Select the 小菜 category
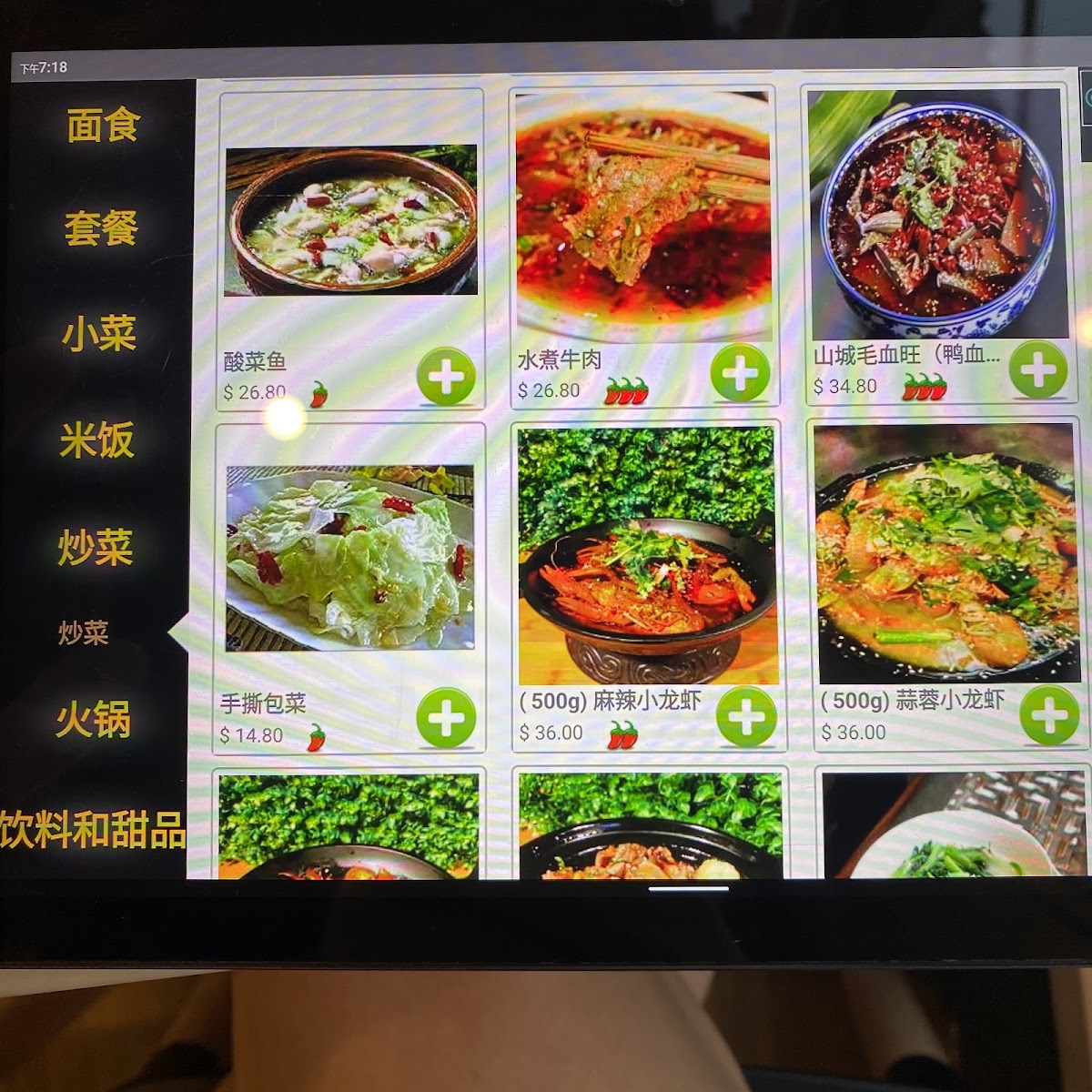The image size is (1092, 1092). (98, 334)
